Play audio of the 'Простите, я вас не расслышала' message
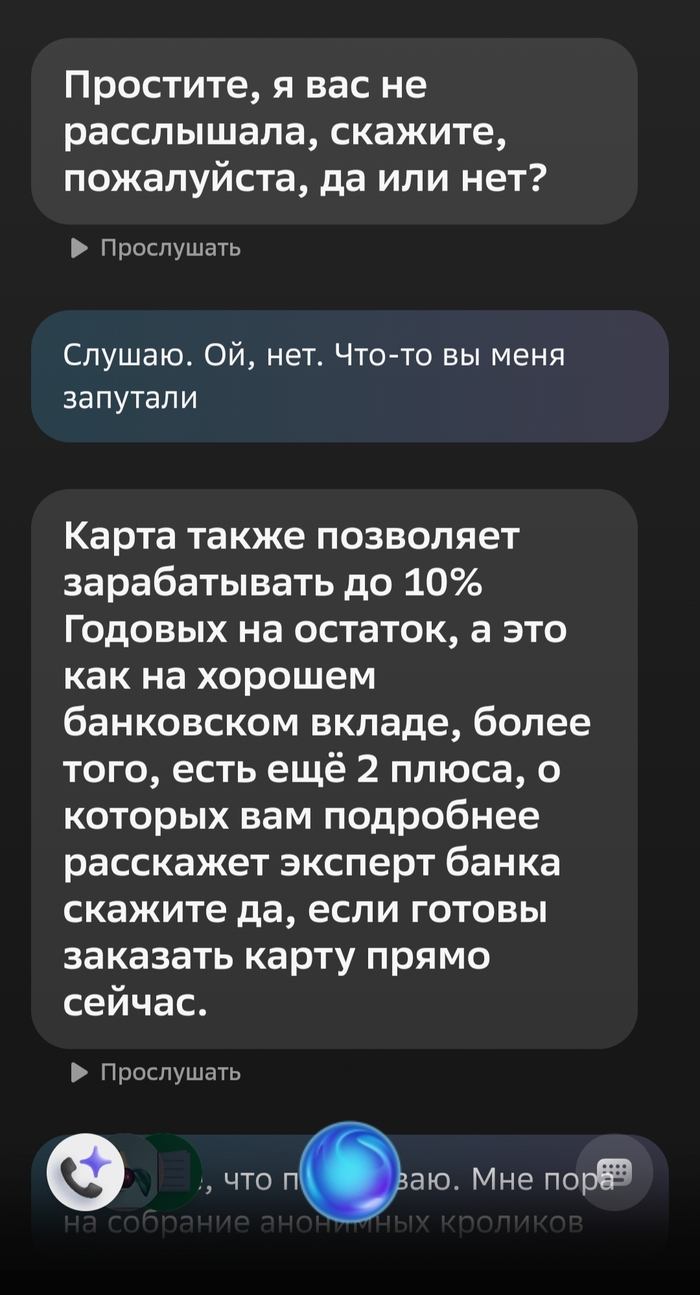Screen dimensions: 700x1295 [157, 248]
